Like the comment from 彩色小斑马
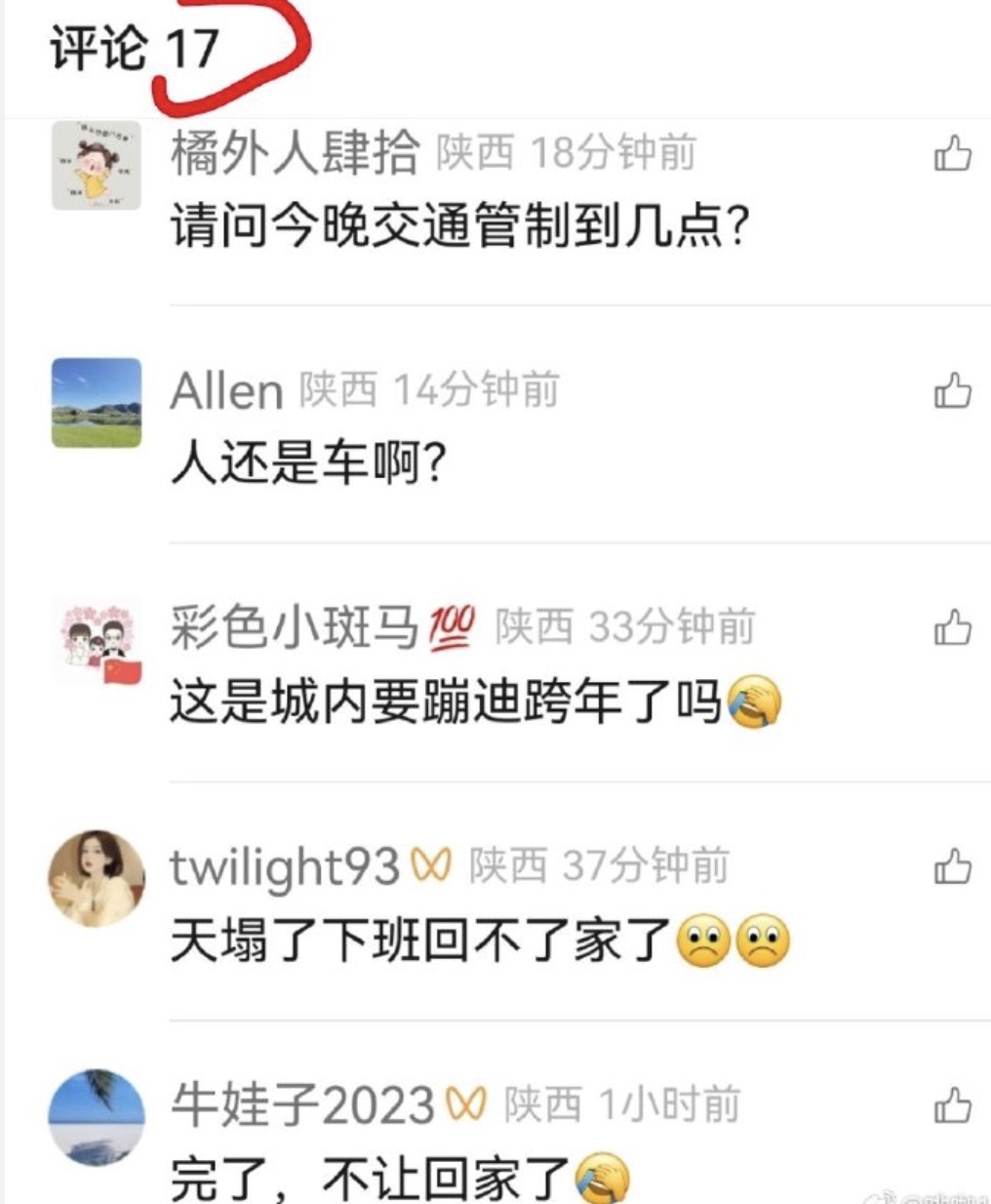991x1204 pixels. [952, 628]
